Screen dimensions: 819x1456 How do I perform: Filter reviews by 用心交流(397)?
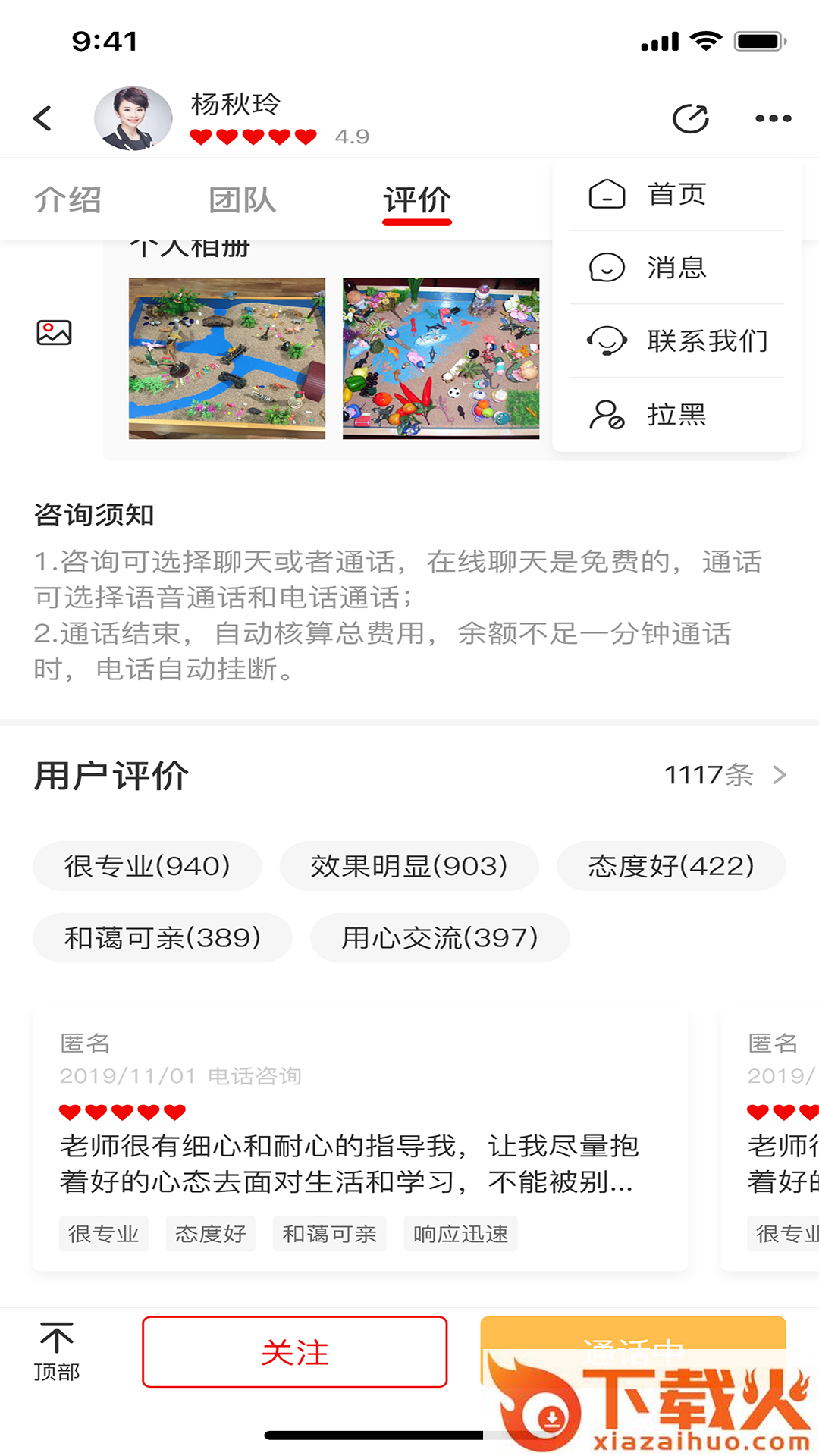(440, 938)
